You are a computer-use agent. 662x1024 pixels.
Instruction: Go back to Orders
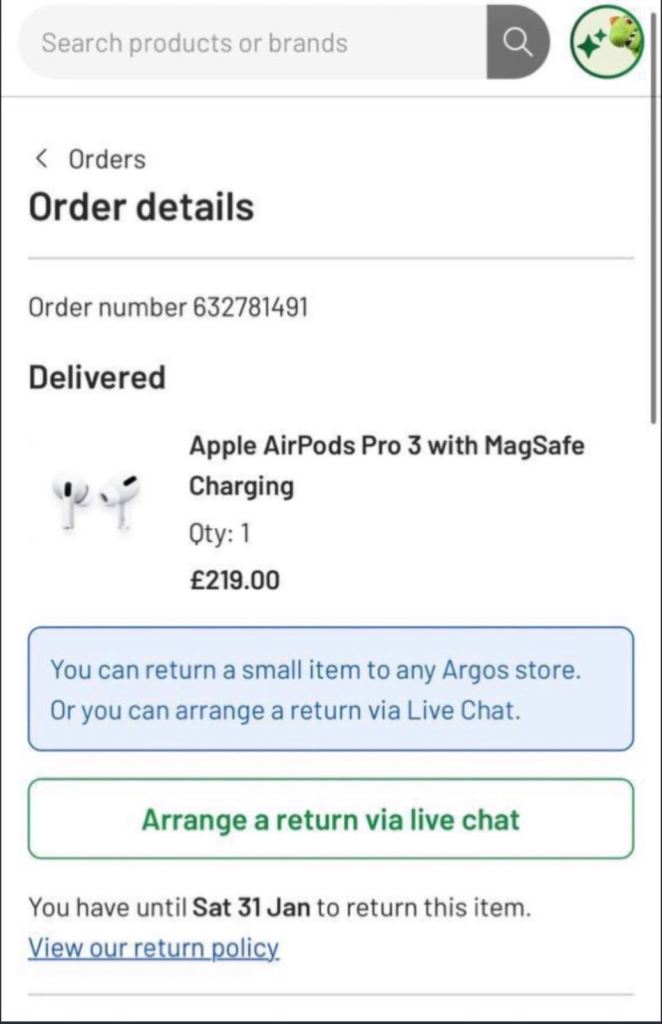[90, 159]
